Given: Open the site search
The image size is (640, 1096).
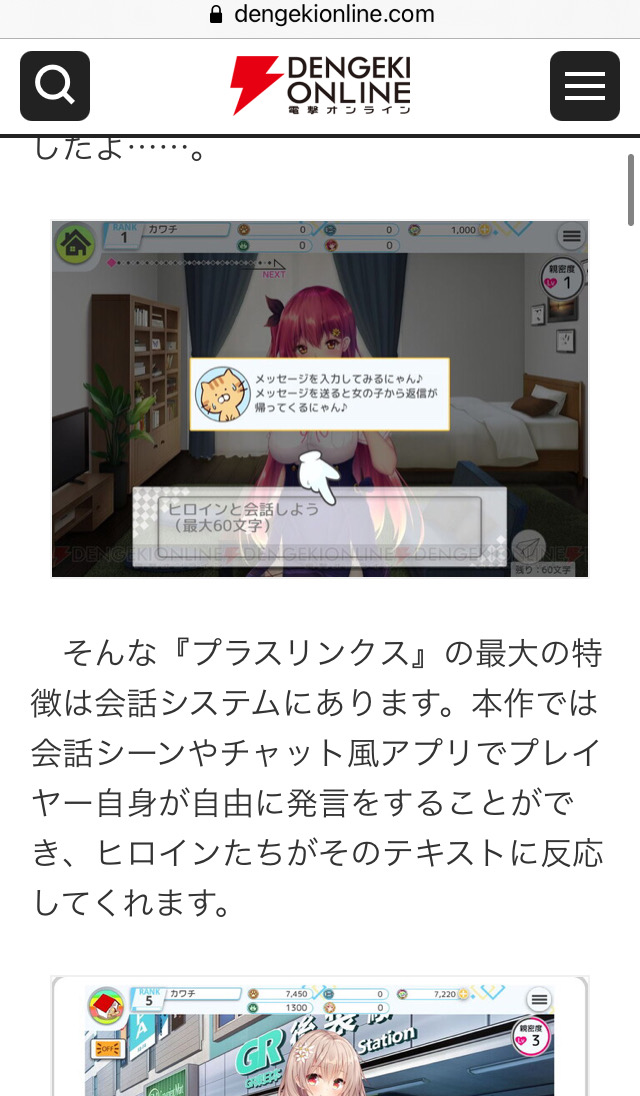Looking at the screenshot, I should 55,86.
